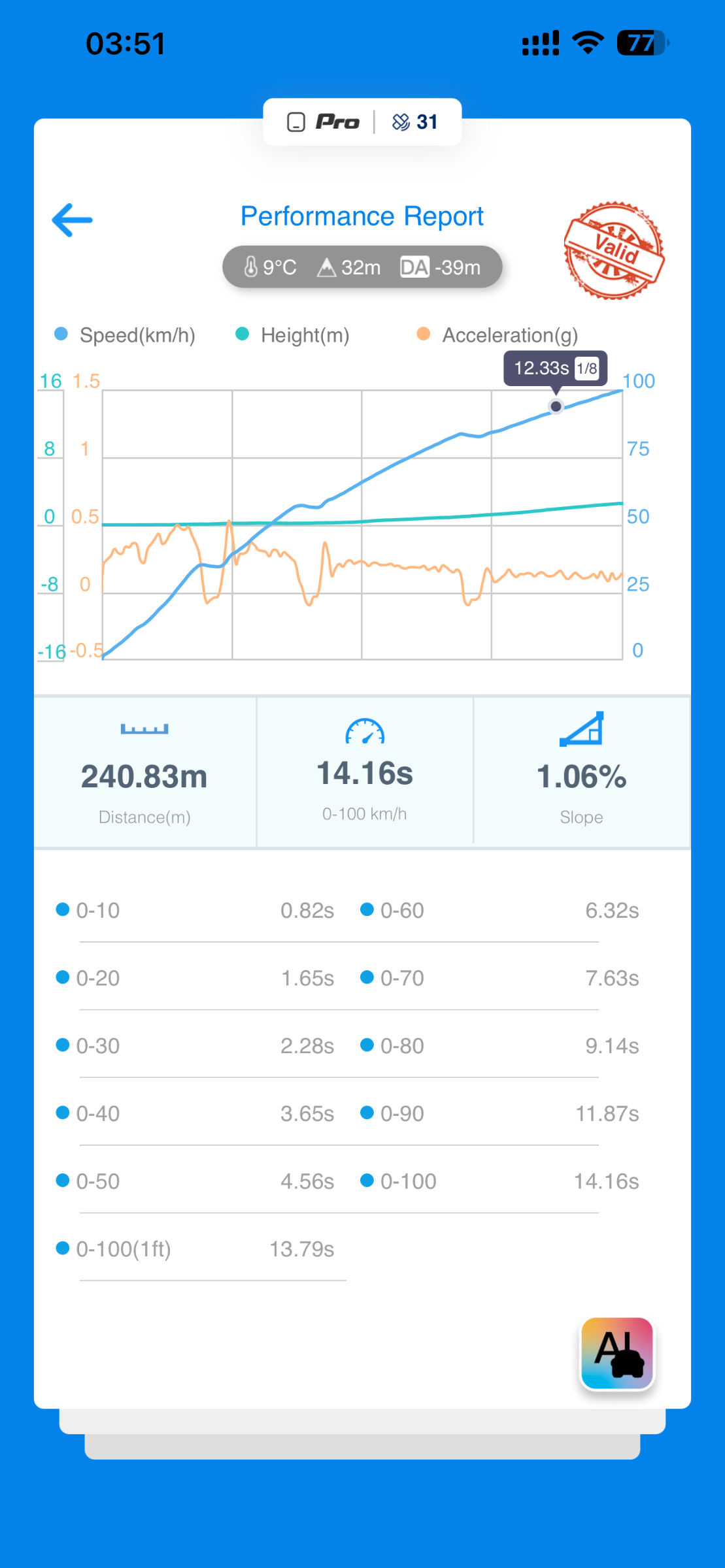Select the 12.33s marker on the chart

[556, 406]
